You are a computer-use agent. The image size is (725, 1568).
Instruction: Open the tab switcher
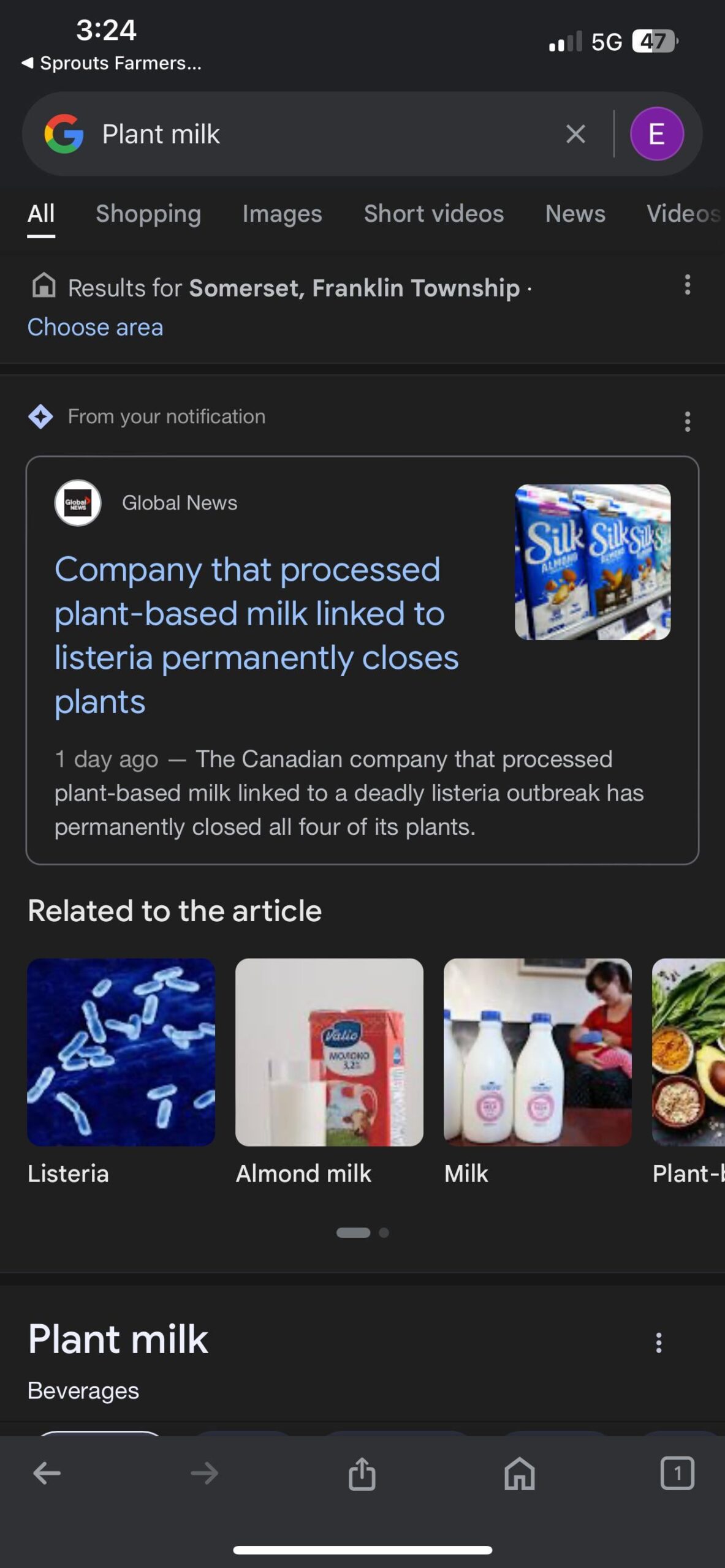tap(677, 1474)
